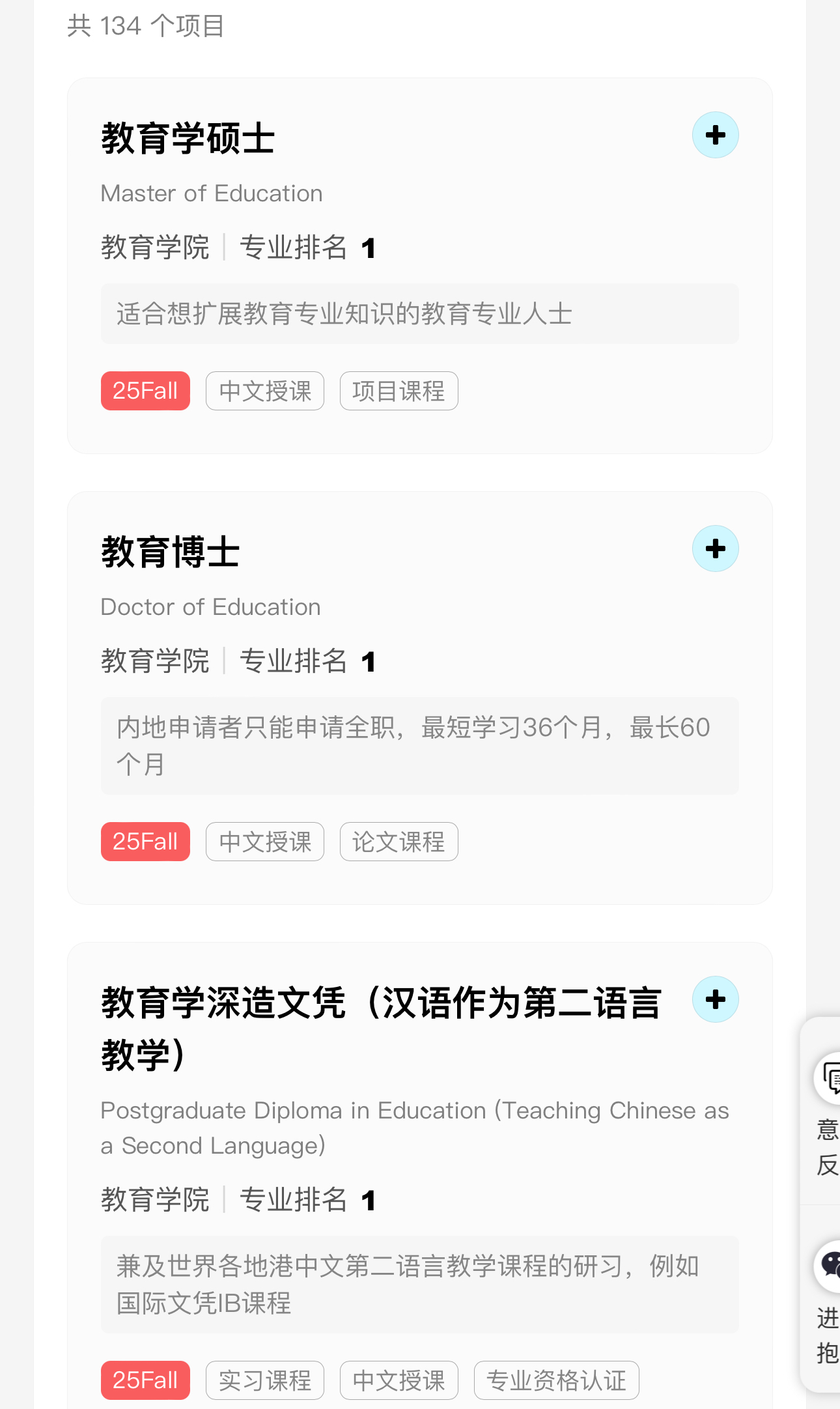
Task: Open the feedback icon in side panel
Action: point(828,1079)
